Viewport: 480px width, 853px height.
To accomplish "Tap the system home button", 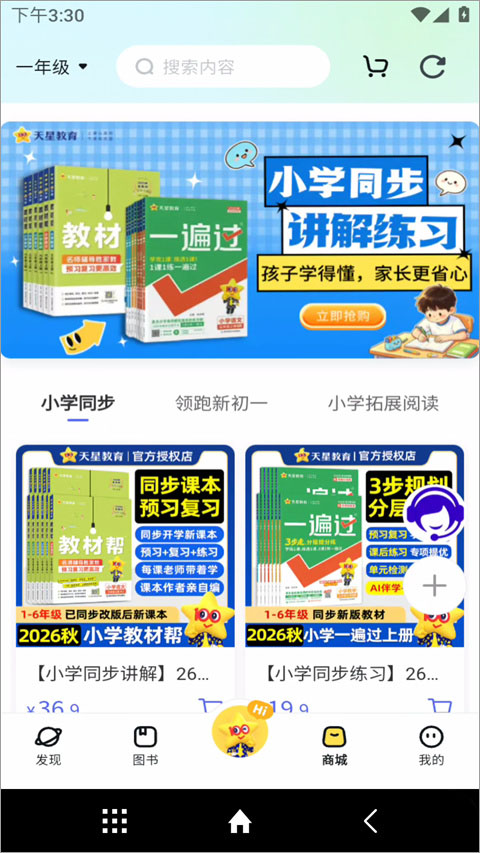I will pyautogui.click(x=239, y=821).
